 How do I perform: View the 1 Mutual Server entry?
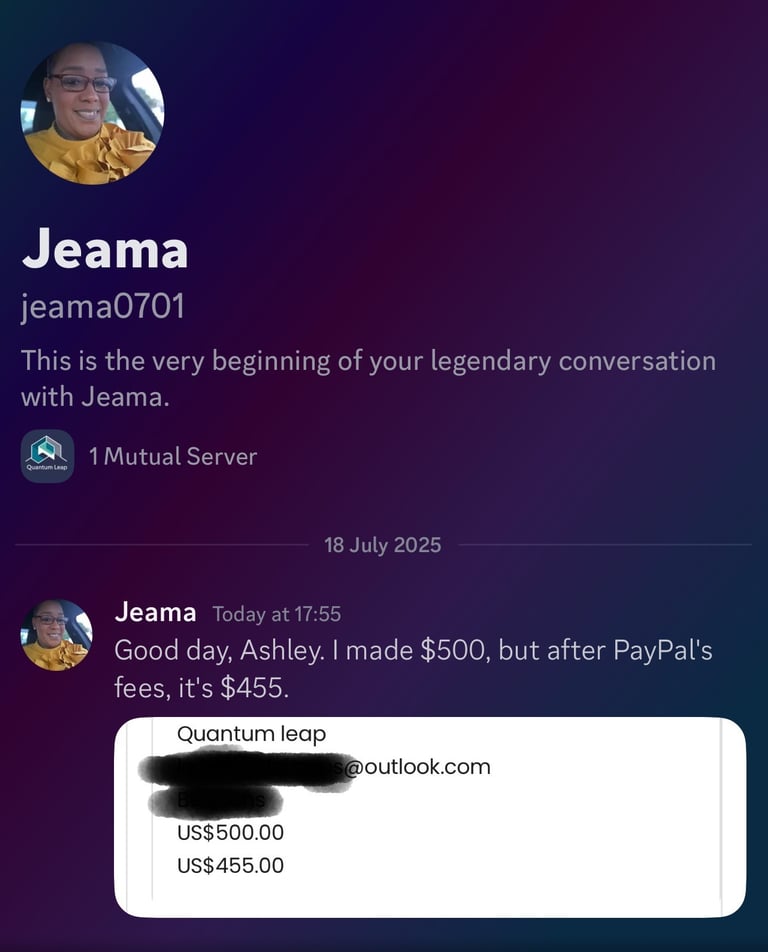[172, 457]
